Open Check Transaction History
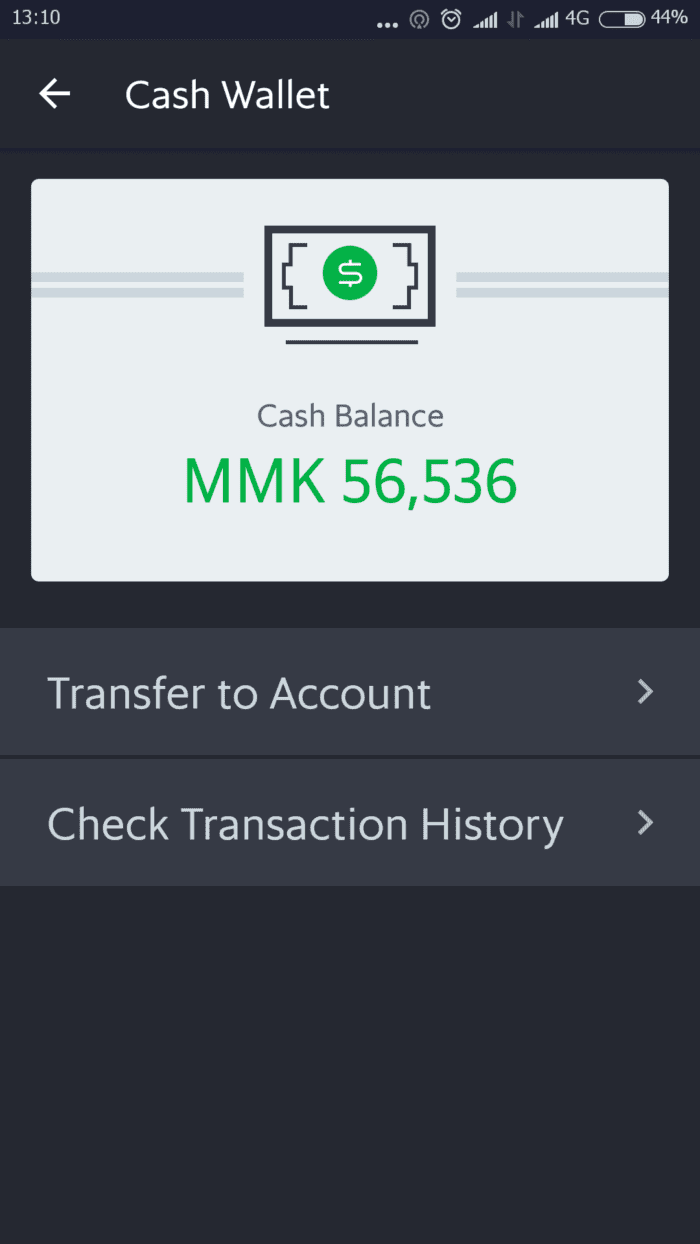700x1244 pixels. coord(350,823)
